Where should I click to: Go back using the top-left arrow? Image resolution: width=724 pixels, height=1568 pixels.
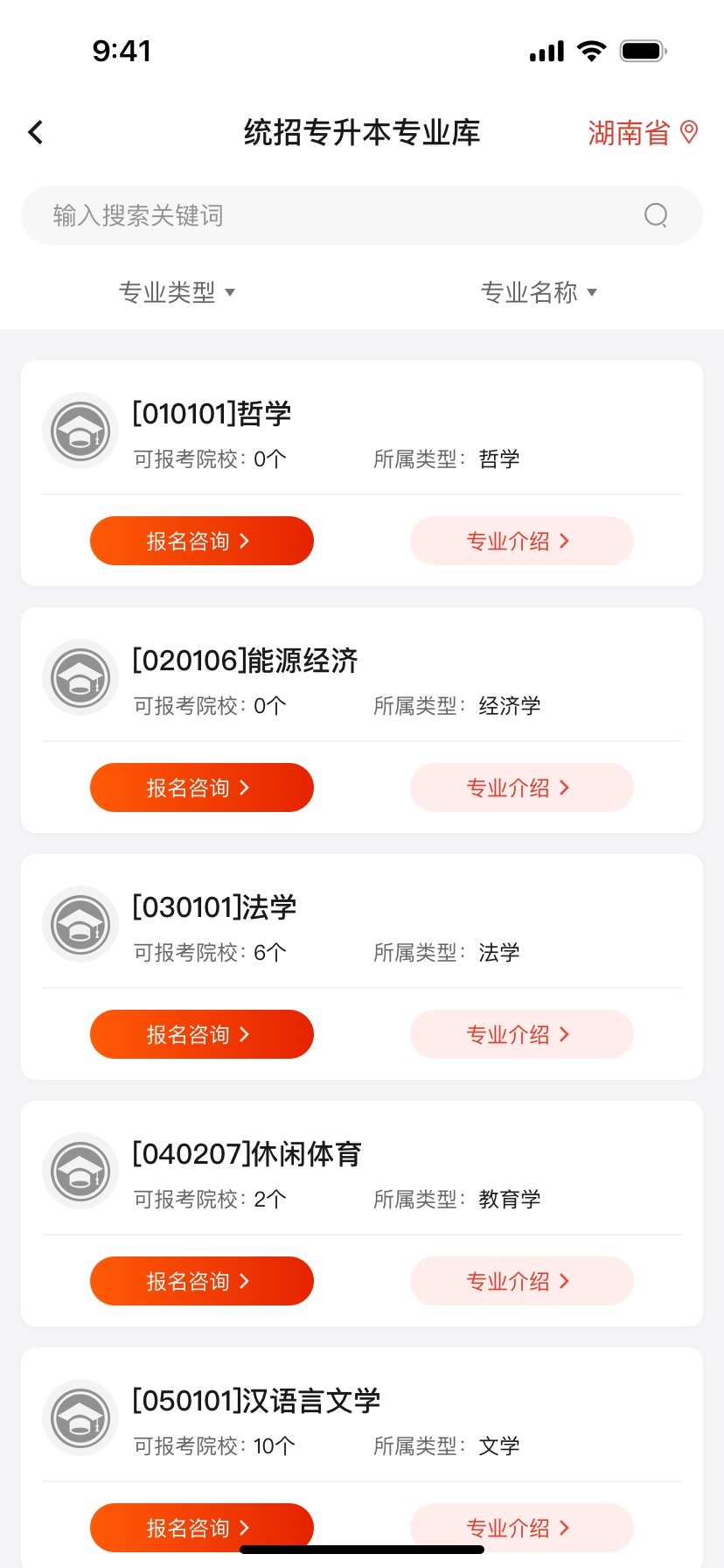tap(36, 132)
